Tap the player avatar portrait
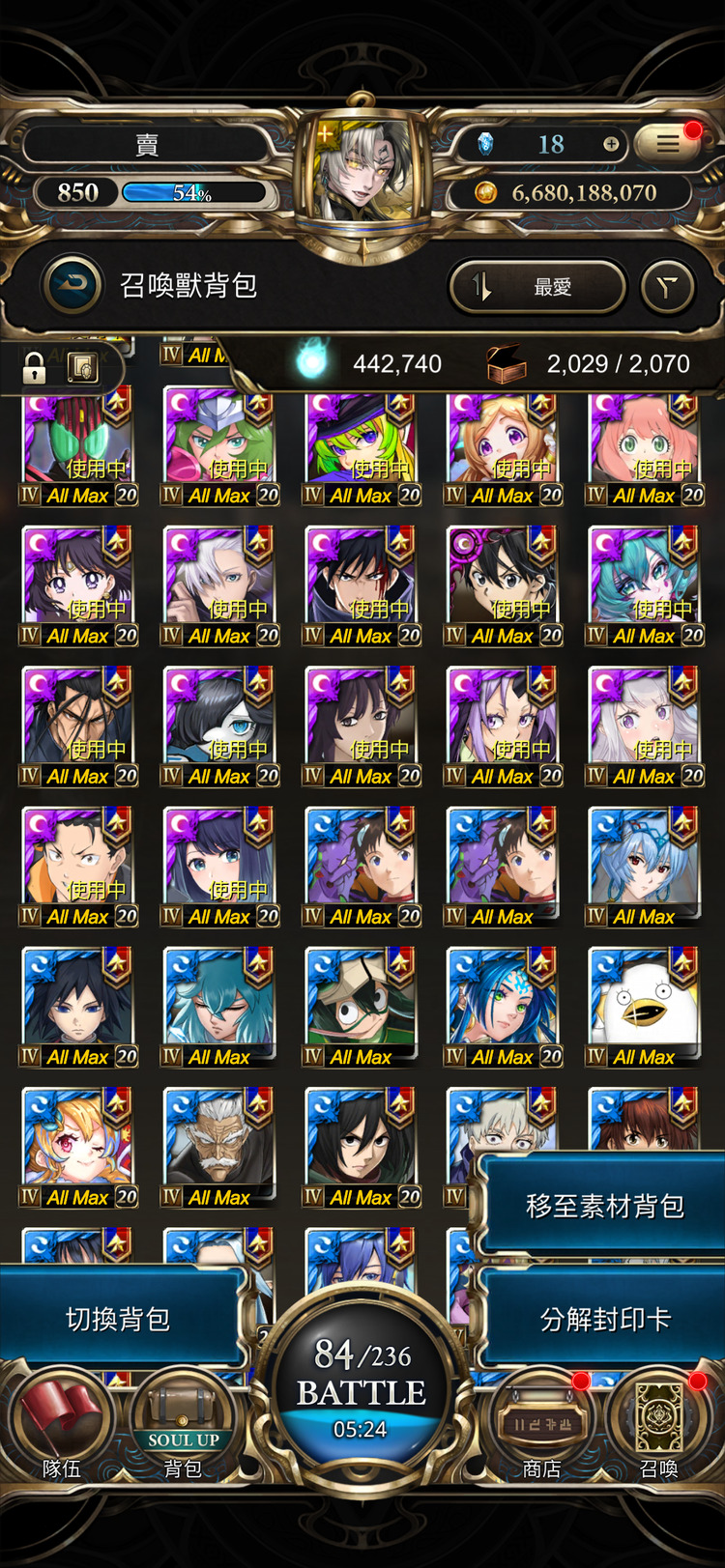Screen dimensions: 725x1568 (362, 174)
